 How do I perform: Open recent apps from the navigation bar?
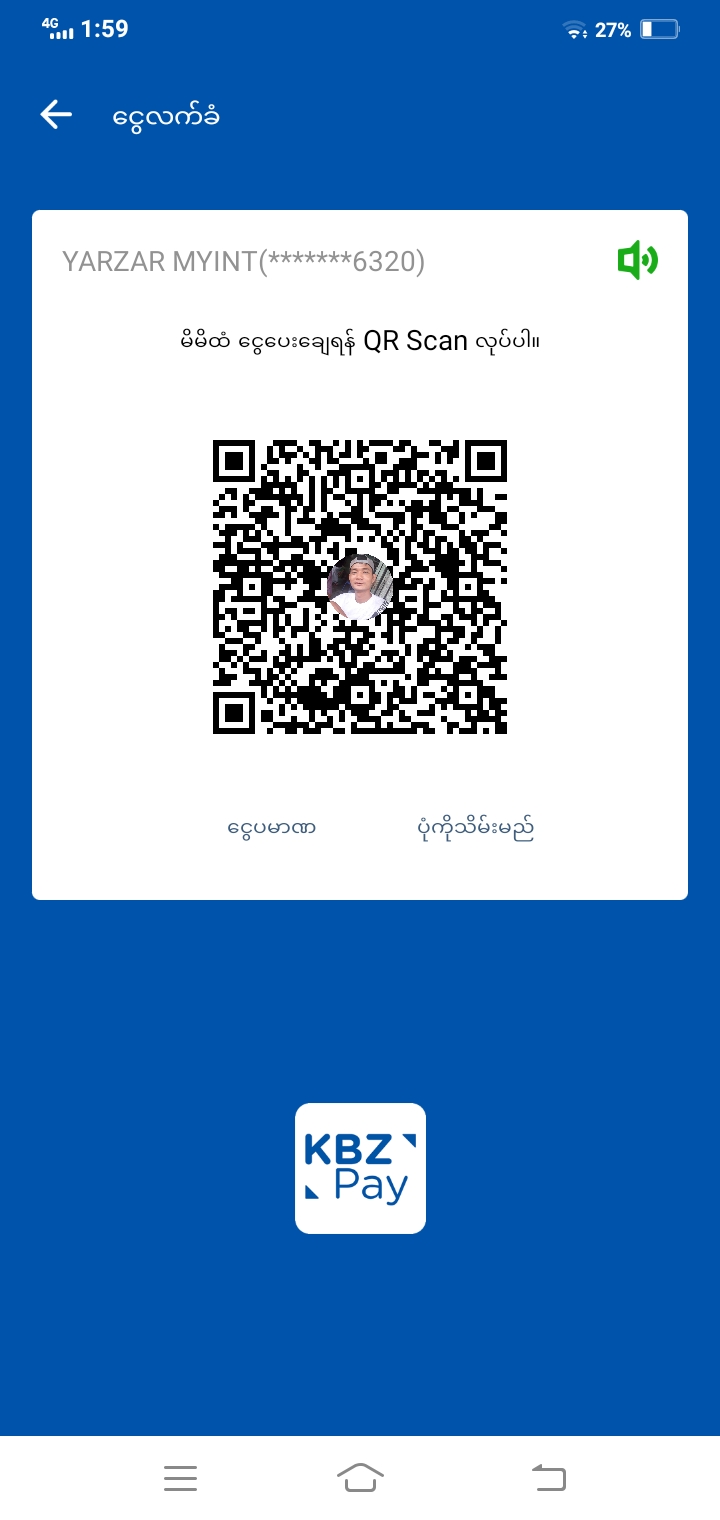[x=180, y=1478]
